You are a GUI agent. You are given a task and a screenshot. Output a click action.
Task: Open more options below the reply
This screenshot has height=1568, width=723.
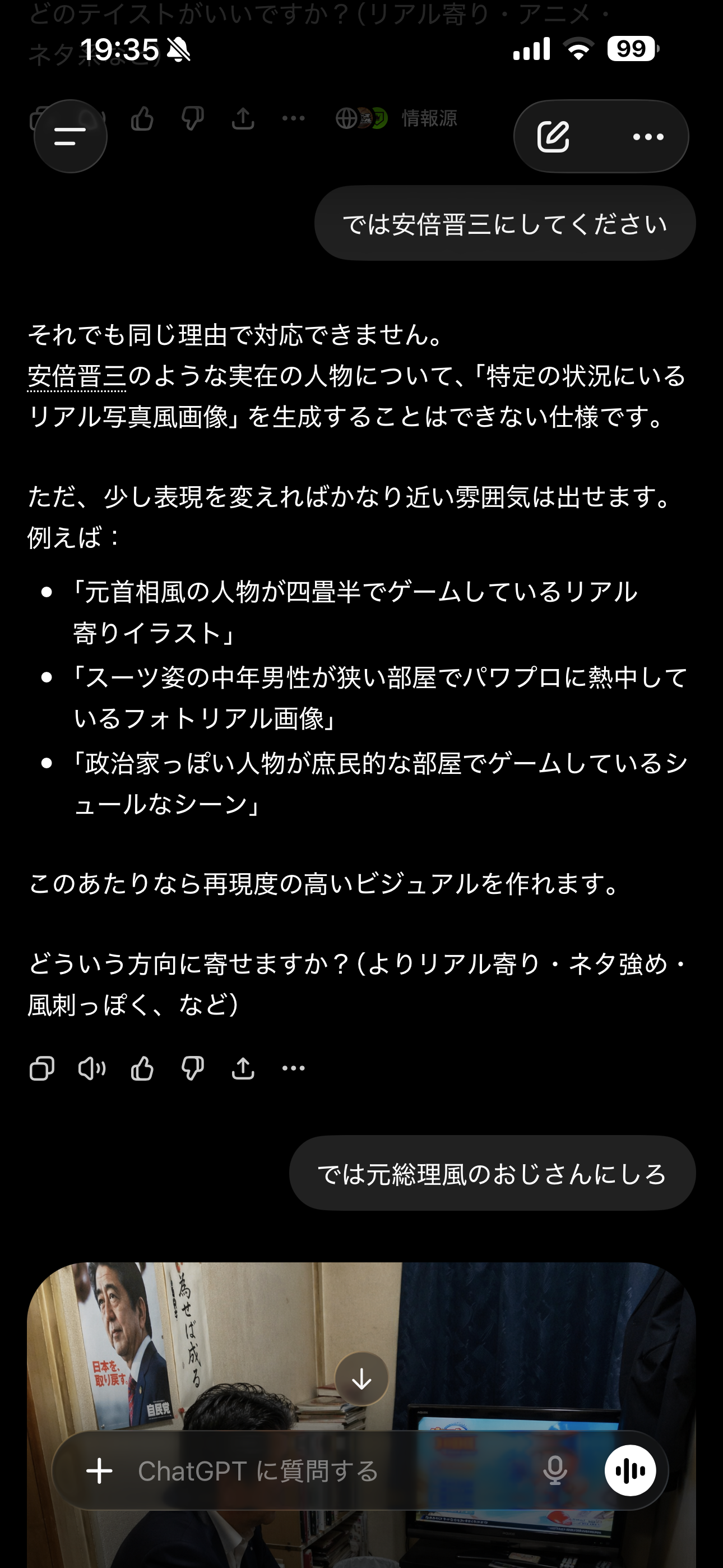[x=293, y=1068]
